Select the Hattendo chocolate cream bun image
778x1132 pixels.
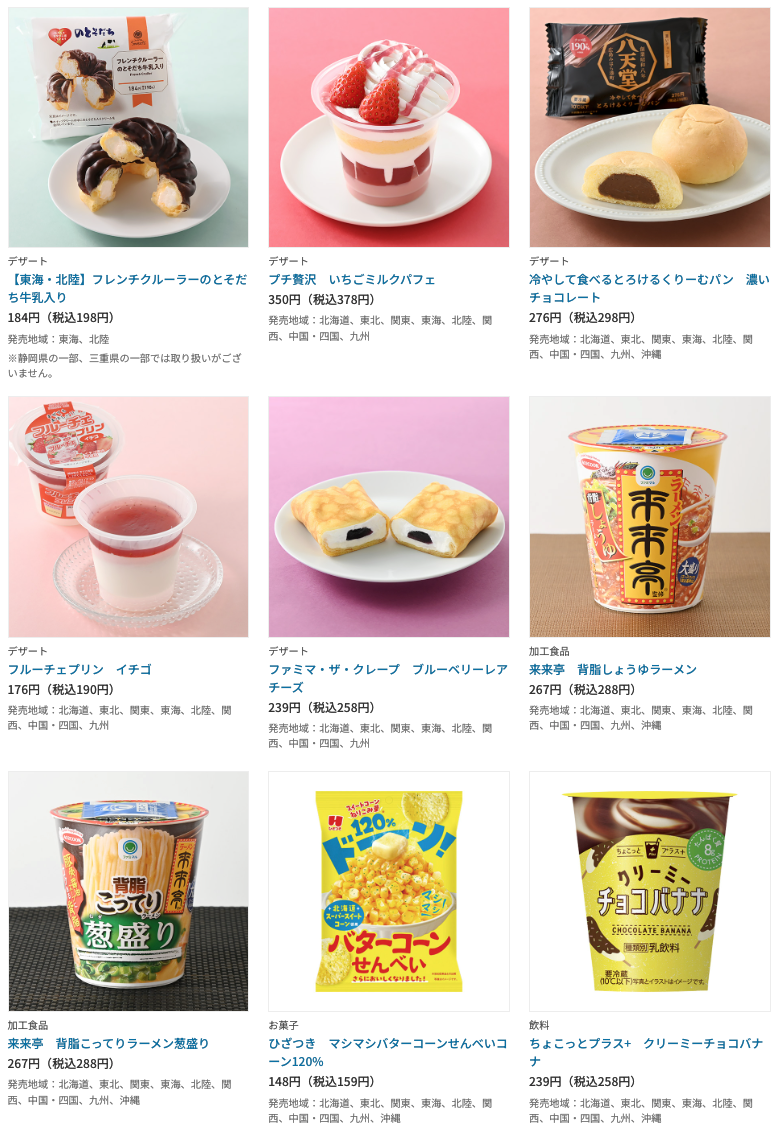649,127
